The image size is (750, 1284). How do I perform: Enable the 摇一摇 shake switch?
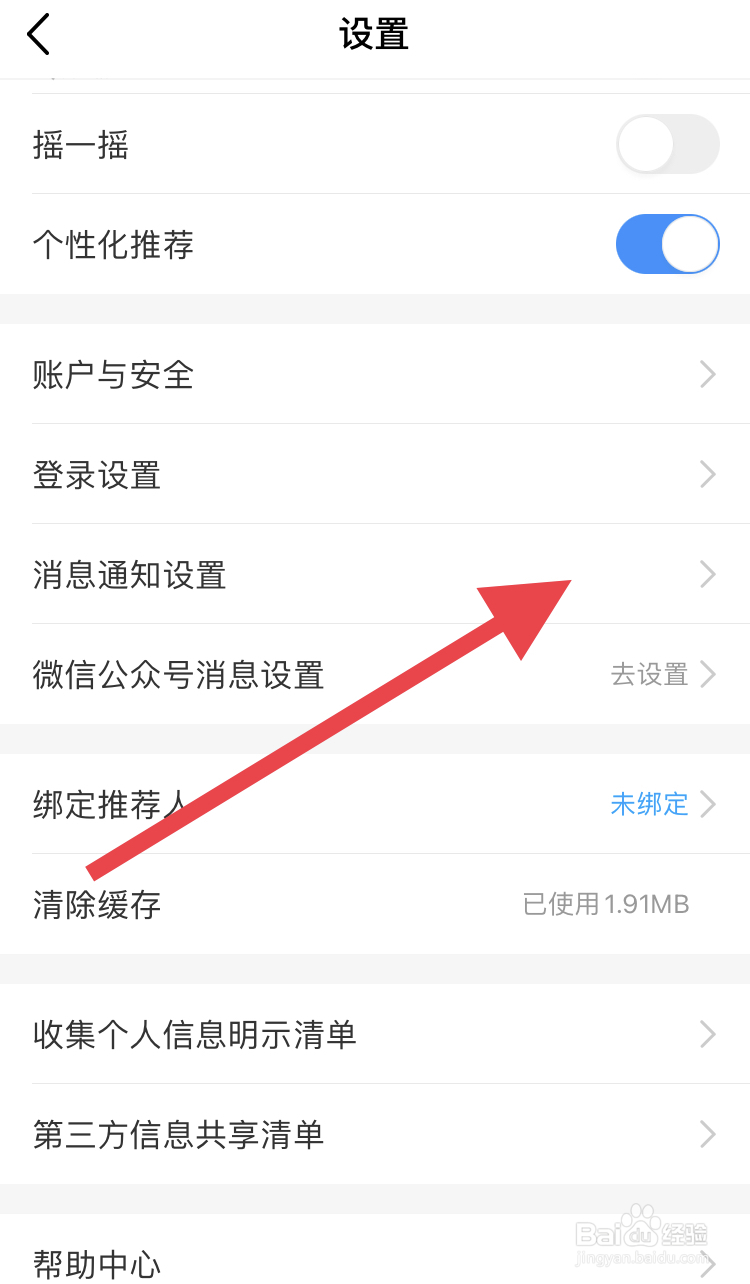[667, 144]
